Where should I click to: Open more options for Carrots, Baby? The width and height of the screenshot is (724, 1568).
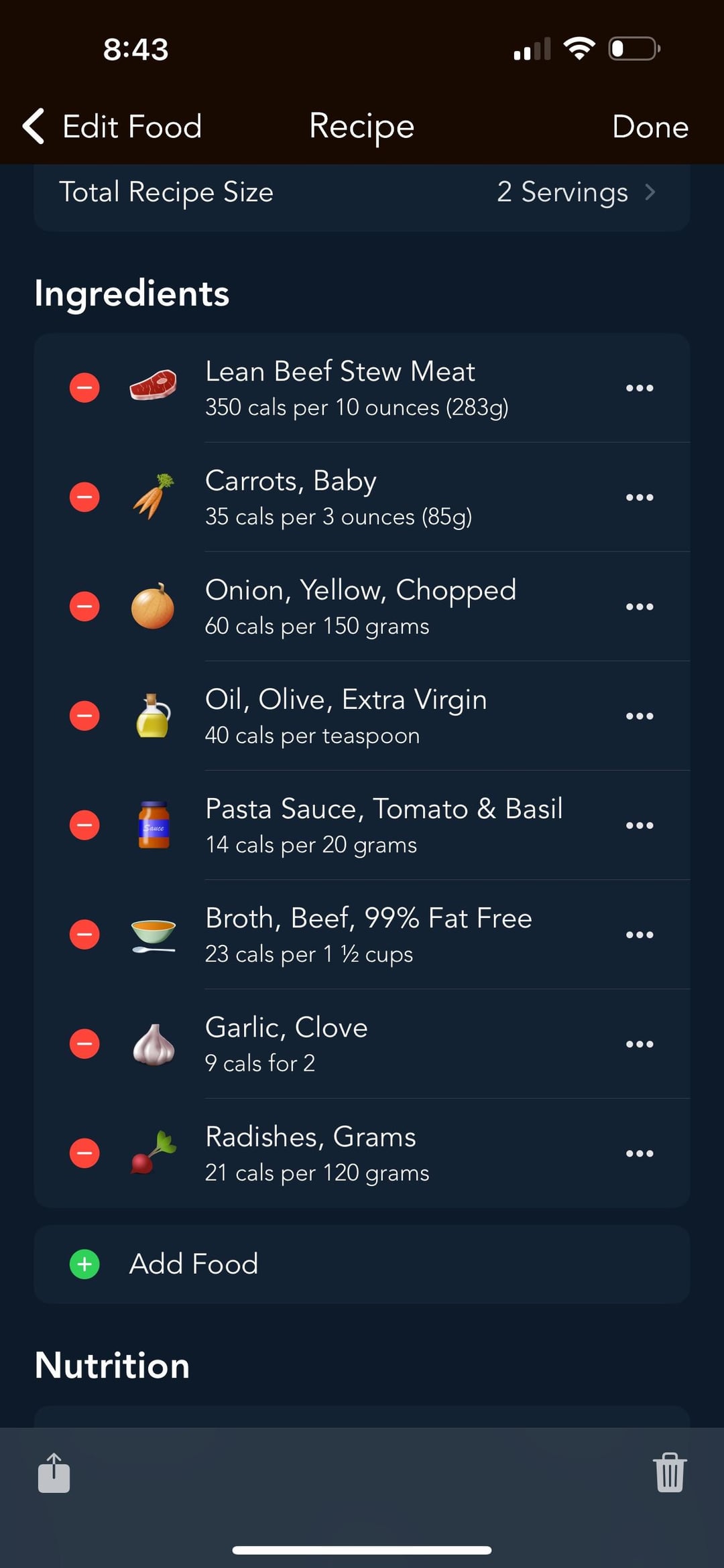coord(640,497)
